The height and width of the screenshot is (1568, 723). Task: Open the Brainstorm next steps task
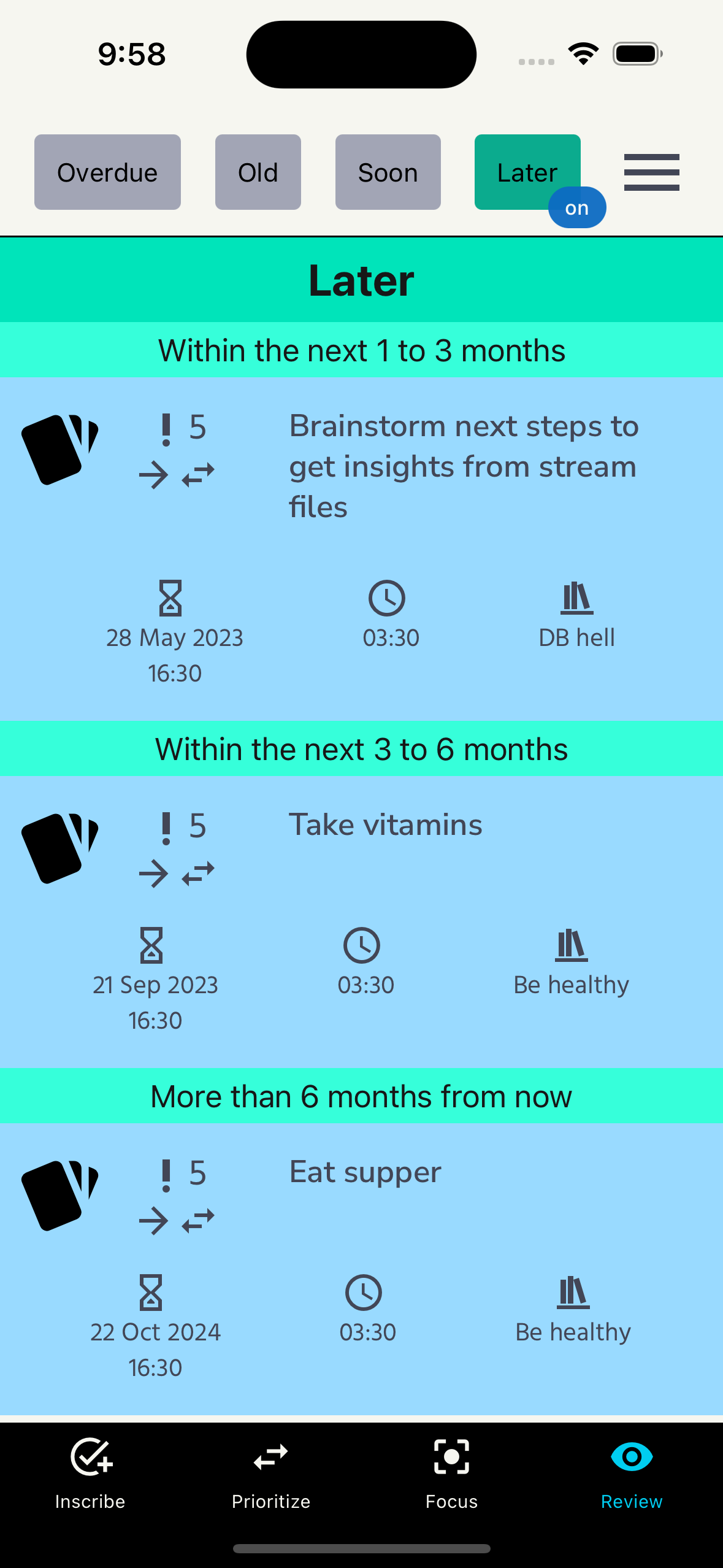[464, 466]
